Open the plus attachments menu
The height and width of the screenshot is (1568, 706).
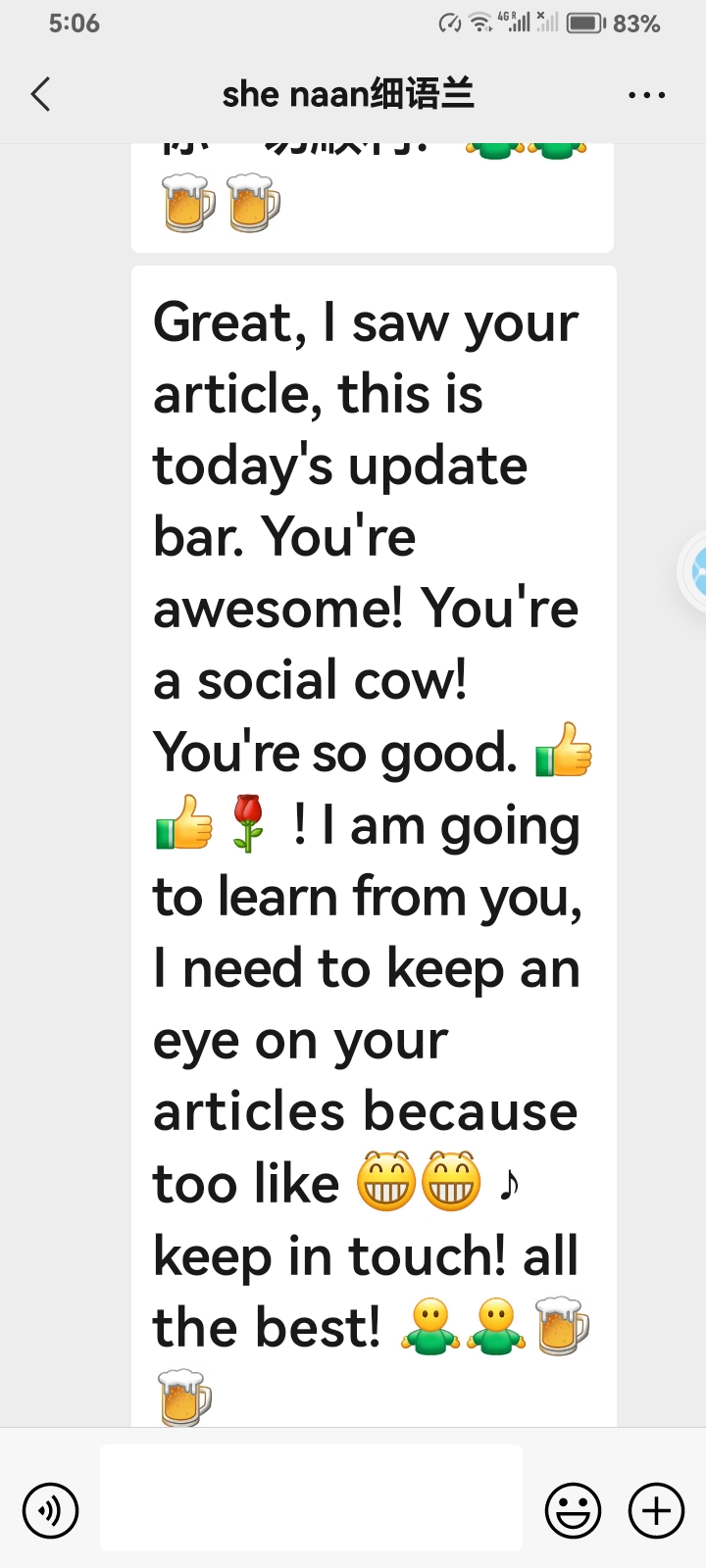pos(656,1510)
